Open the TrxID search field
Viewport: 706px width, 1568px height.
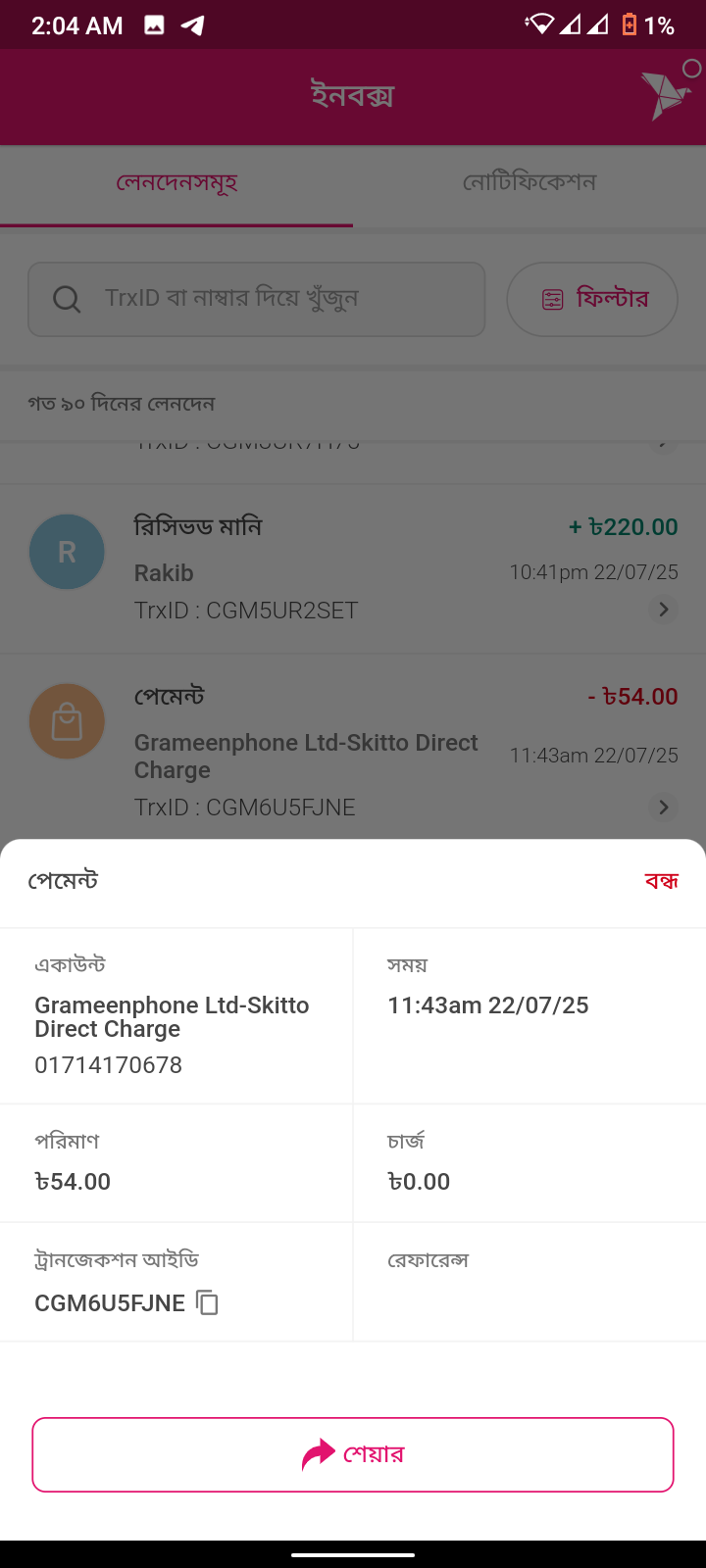257,299
